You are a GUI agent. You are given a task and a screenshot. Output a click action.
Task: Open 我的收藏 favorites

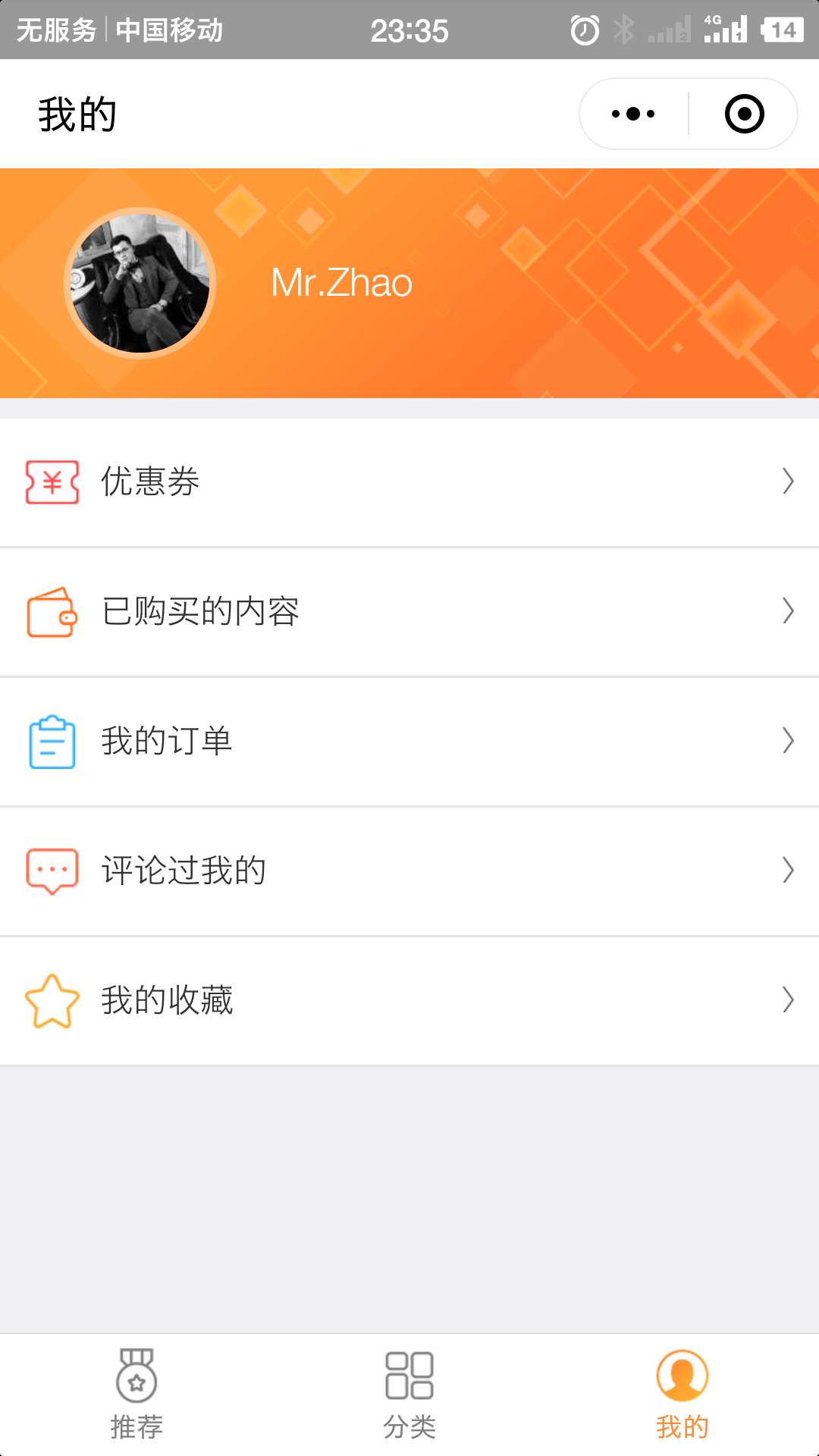[409, 1000]
